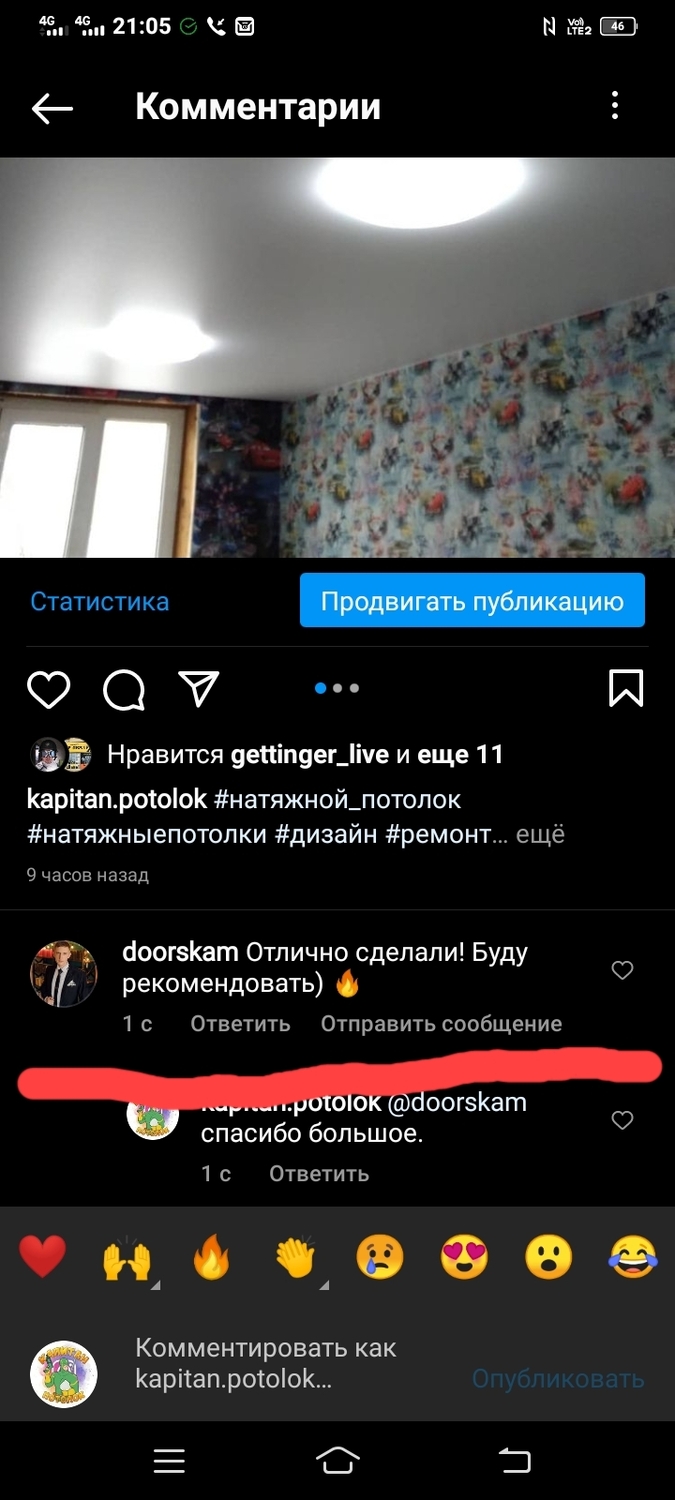675x1500 pixels.
Task: Like the comment from doorskam
Action: point(622,970)
